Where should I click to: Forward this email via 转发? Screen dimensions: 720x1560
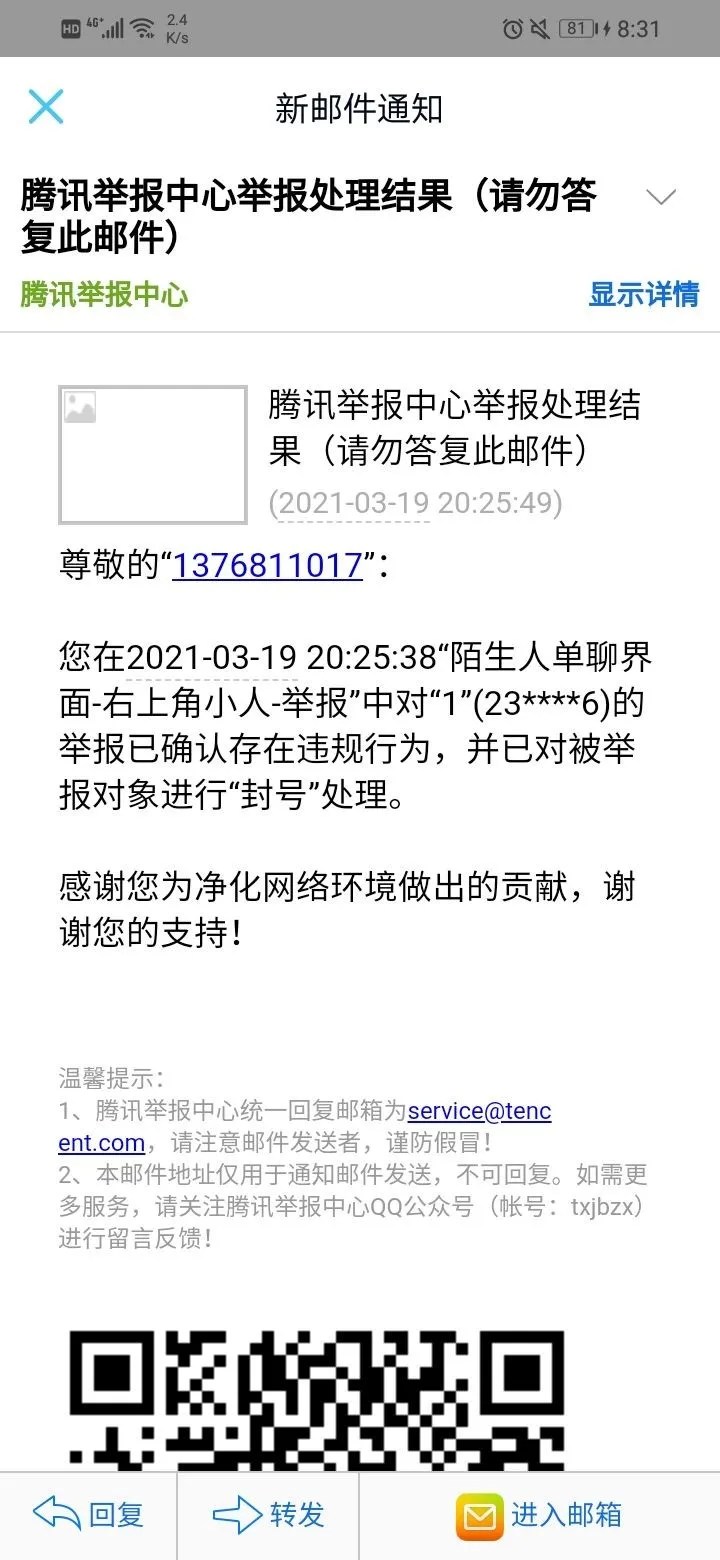268,1515
